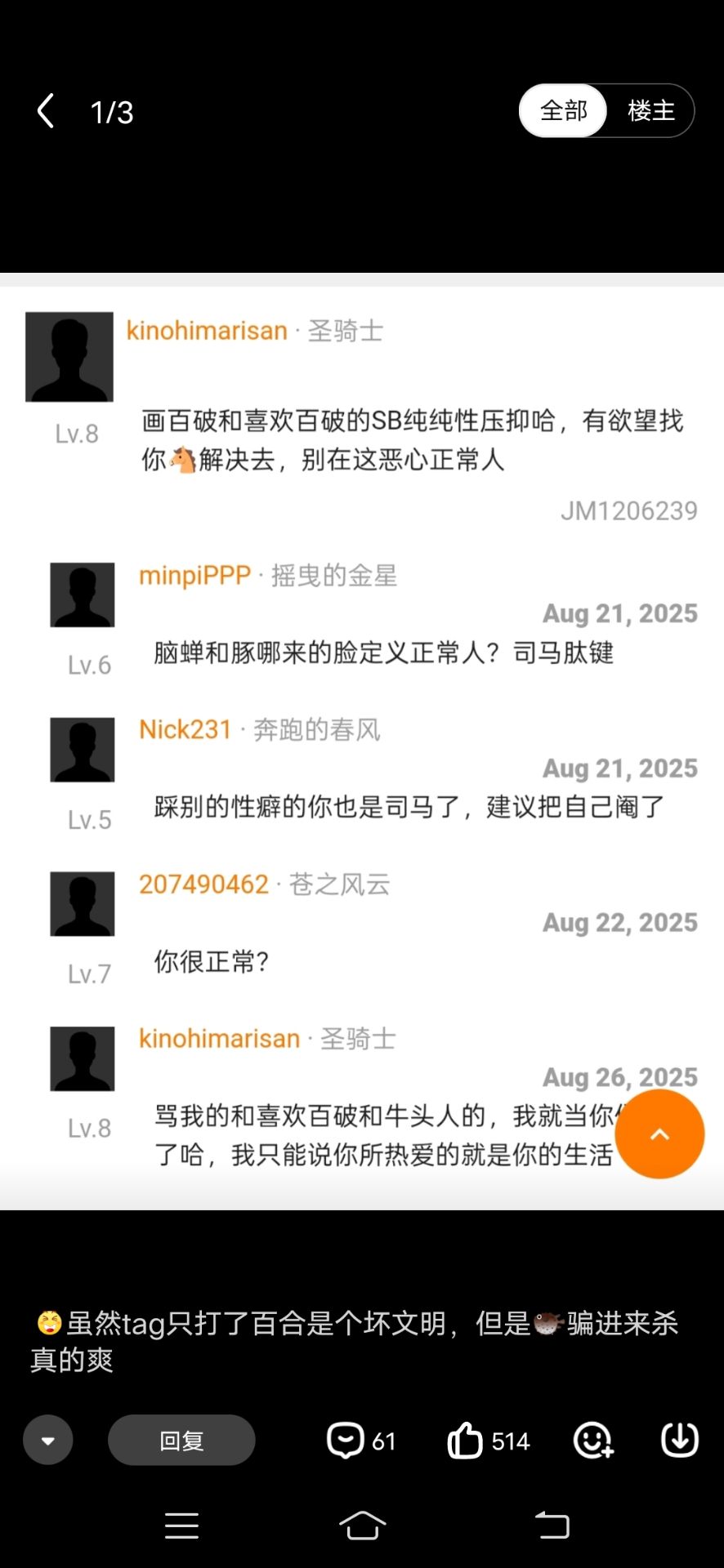Screen dimensions: 724x1568
Task: Download the current image
Action: [x=679, y=1441]
